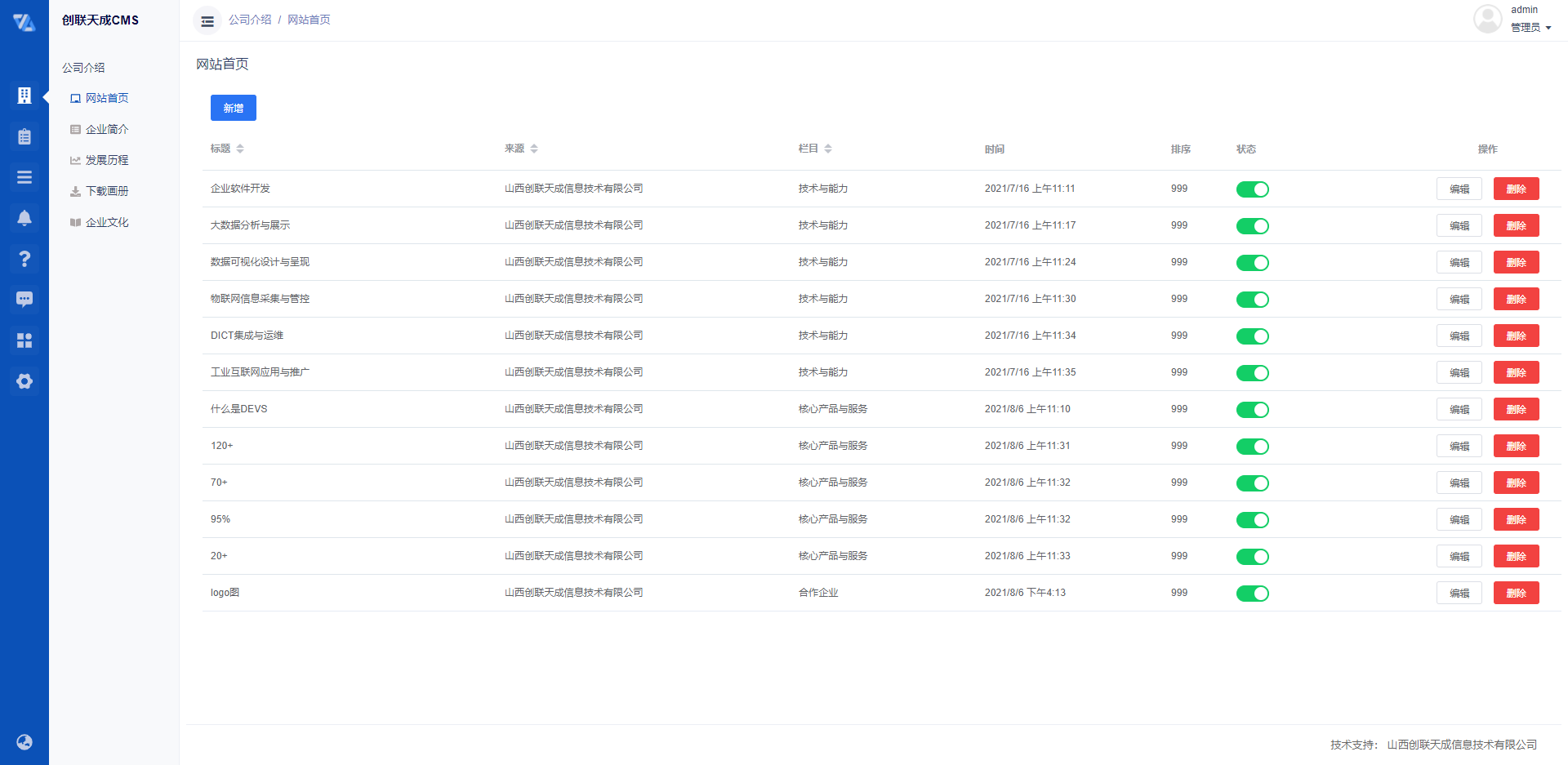Sort the table by 标题 column
Viewport: 1568px width, 765px height.
point(239,149)
